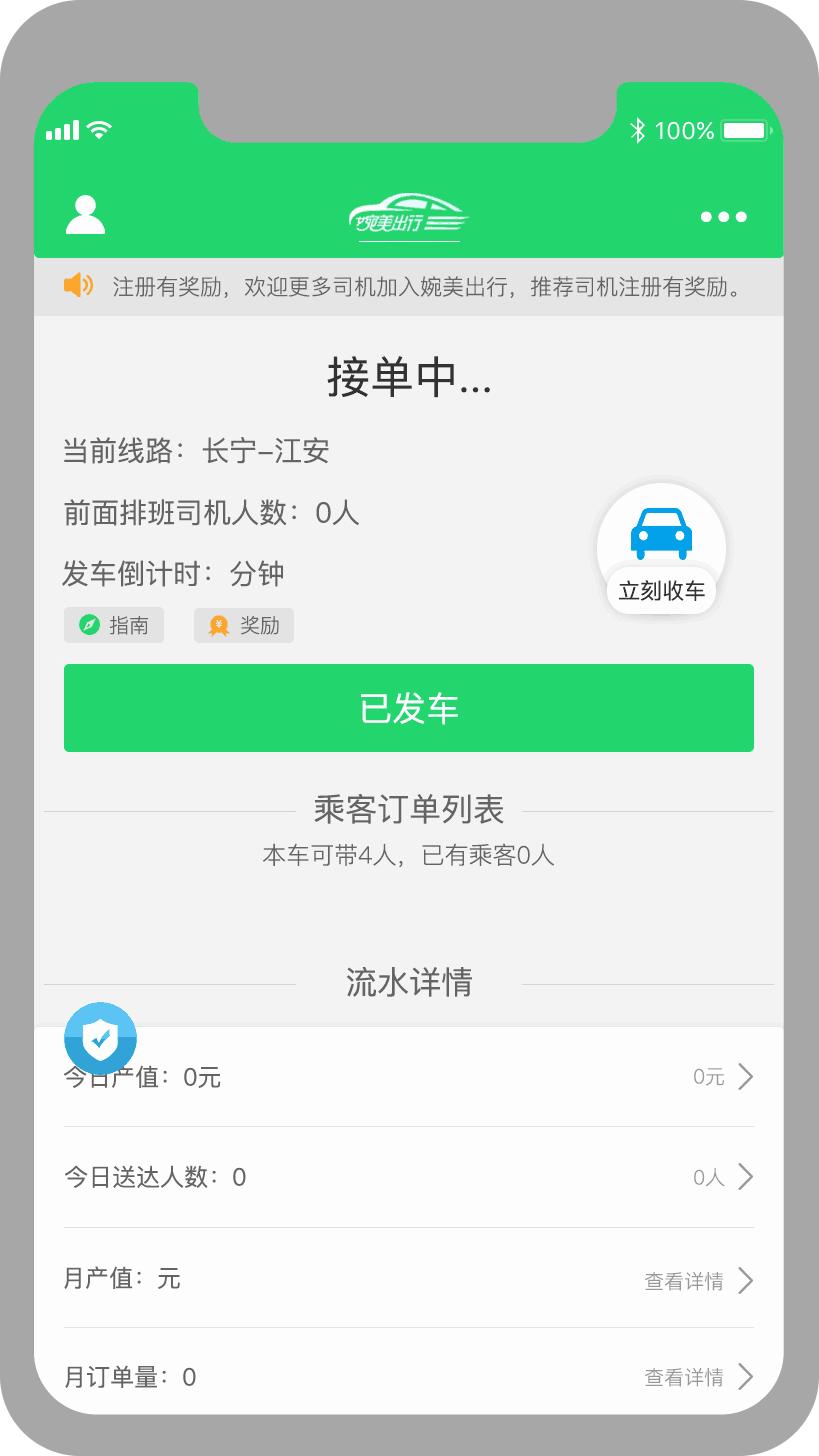Tap the blue car 立刻收车 icon

[662, 536]
